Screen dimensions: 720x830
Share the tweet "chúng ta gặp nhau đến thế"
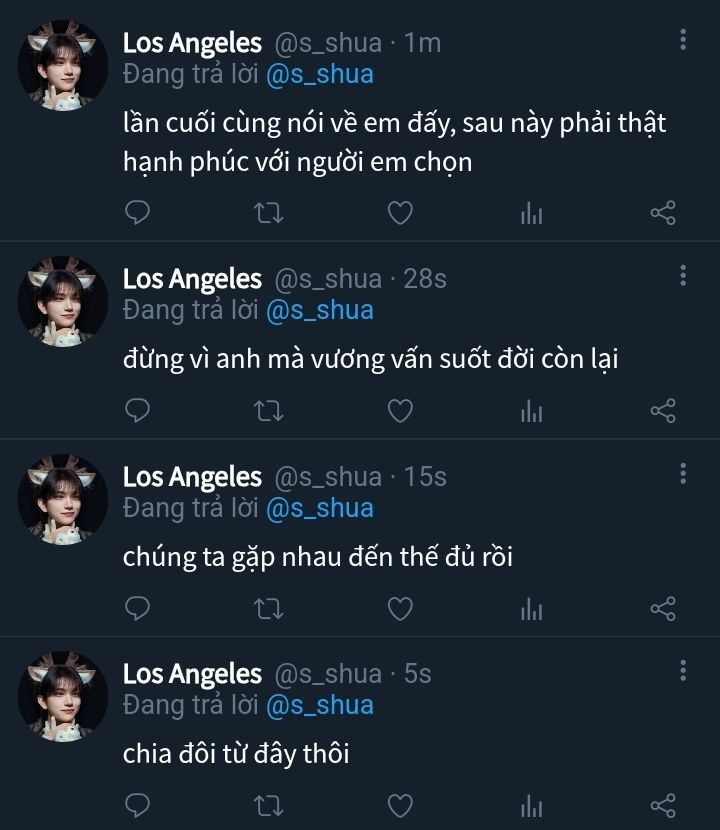tap(663, 607)
